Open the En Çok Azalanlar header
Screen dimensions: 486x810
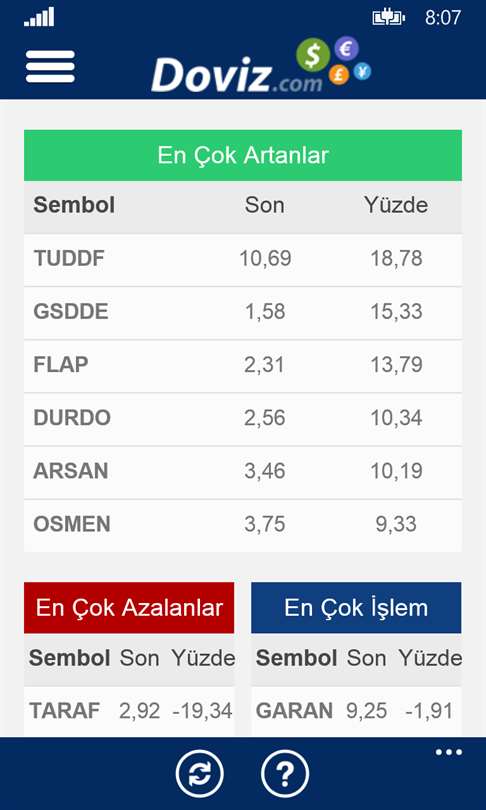click(129, 608)
